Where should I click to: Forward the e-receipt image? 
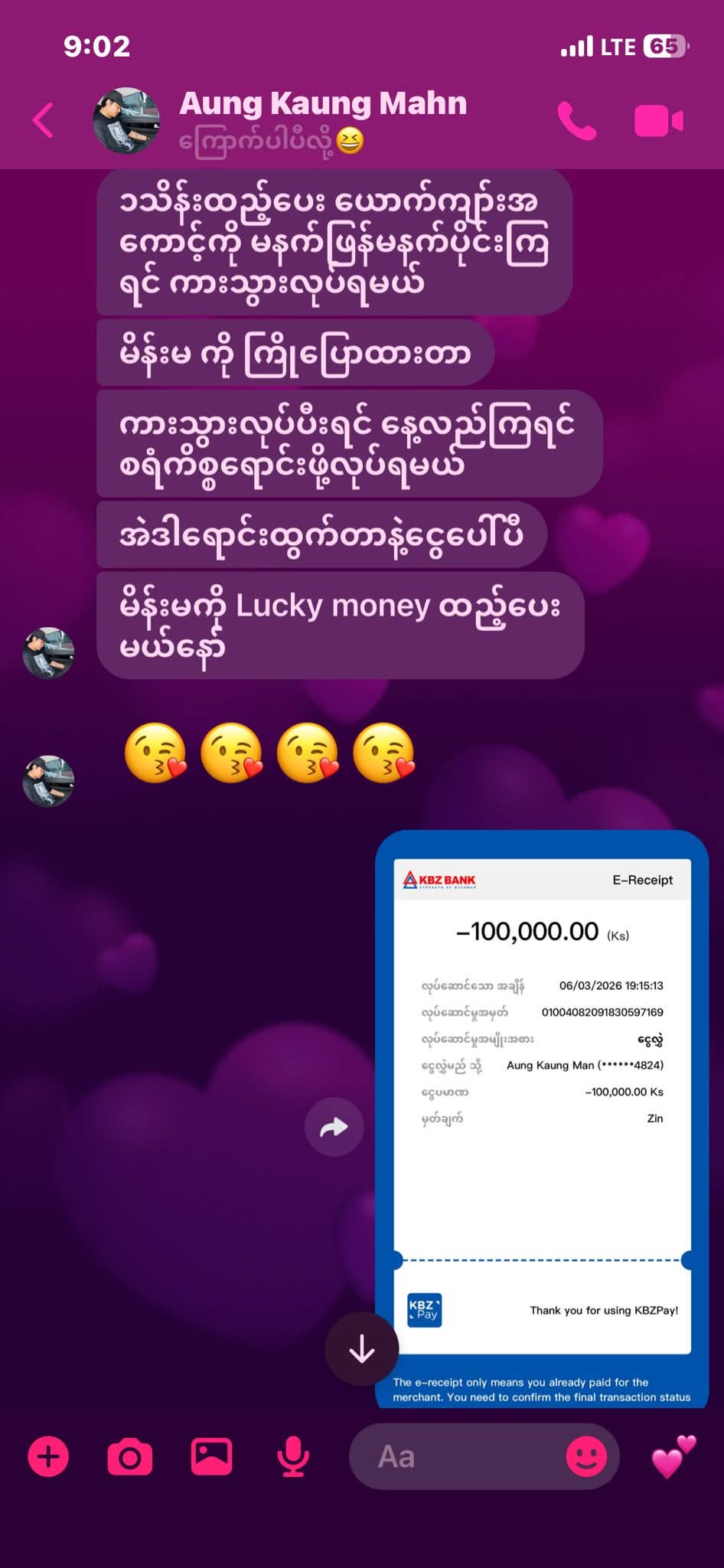pos(334,1127)
